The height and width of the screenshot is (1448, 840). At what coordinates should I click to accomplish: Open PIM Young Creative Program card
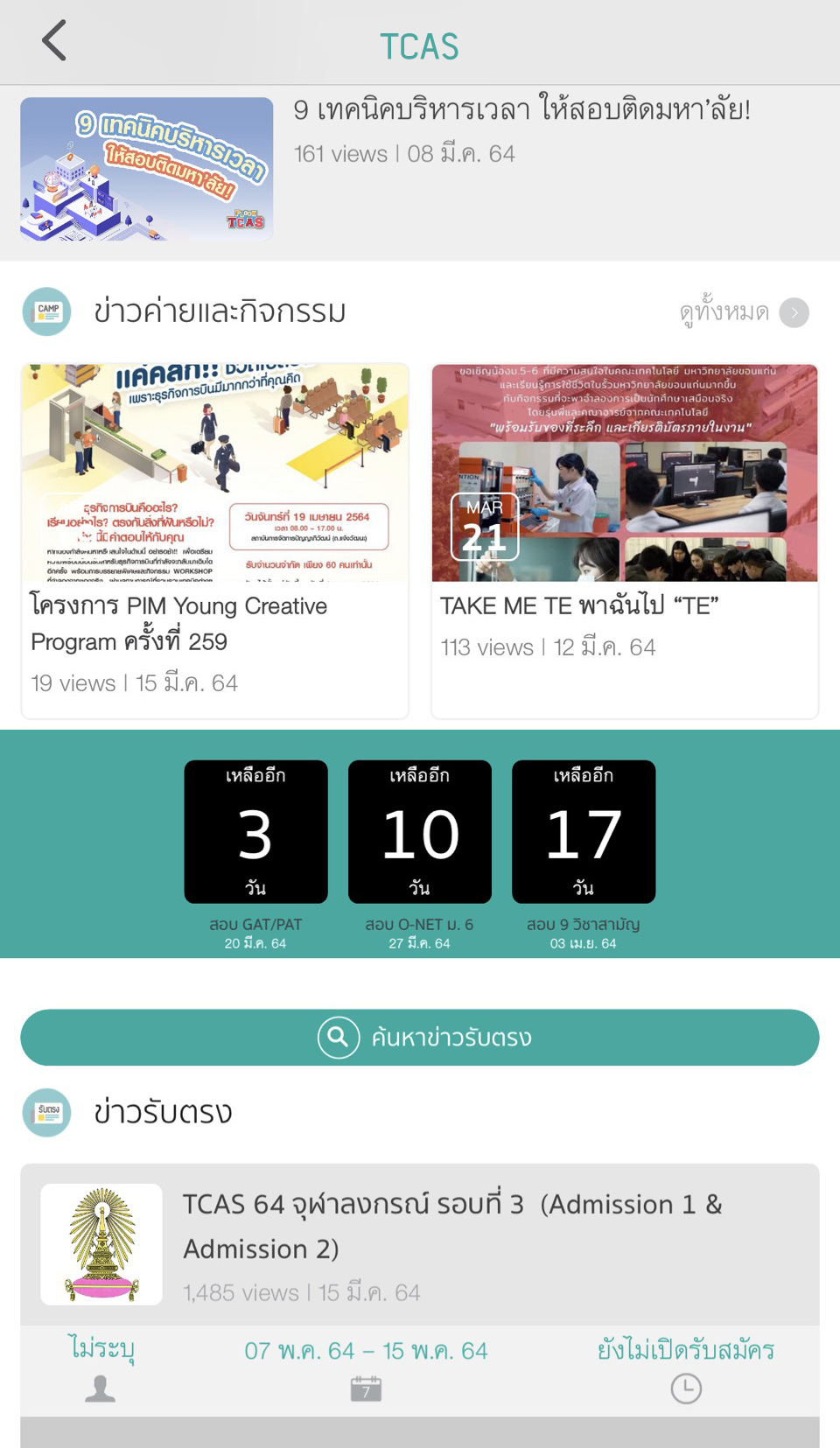click(x=215, y=541)
